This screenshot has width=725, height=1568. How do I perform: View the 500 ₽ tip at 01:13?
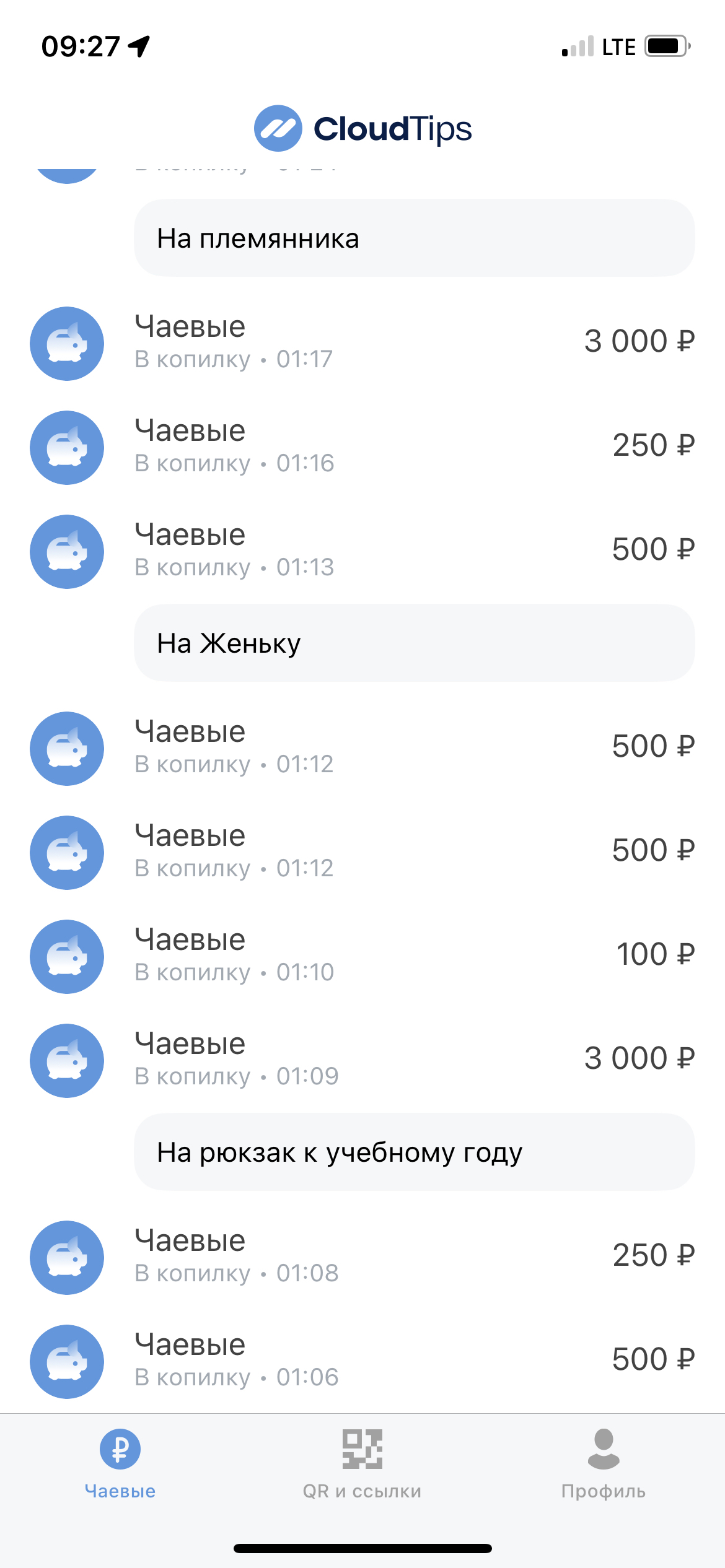[x=362, y=551]
